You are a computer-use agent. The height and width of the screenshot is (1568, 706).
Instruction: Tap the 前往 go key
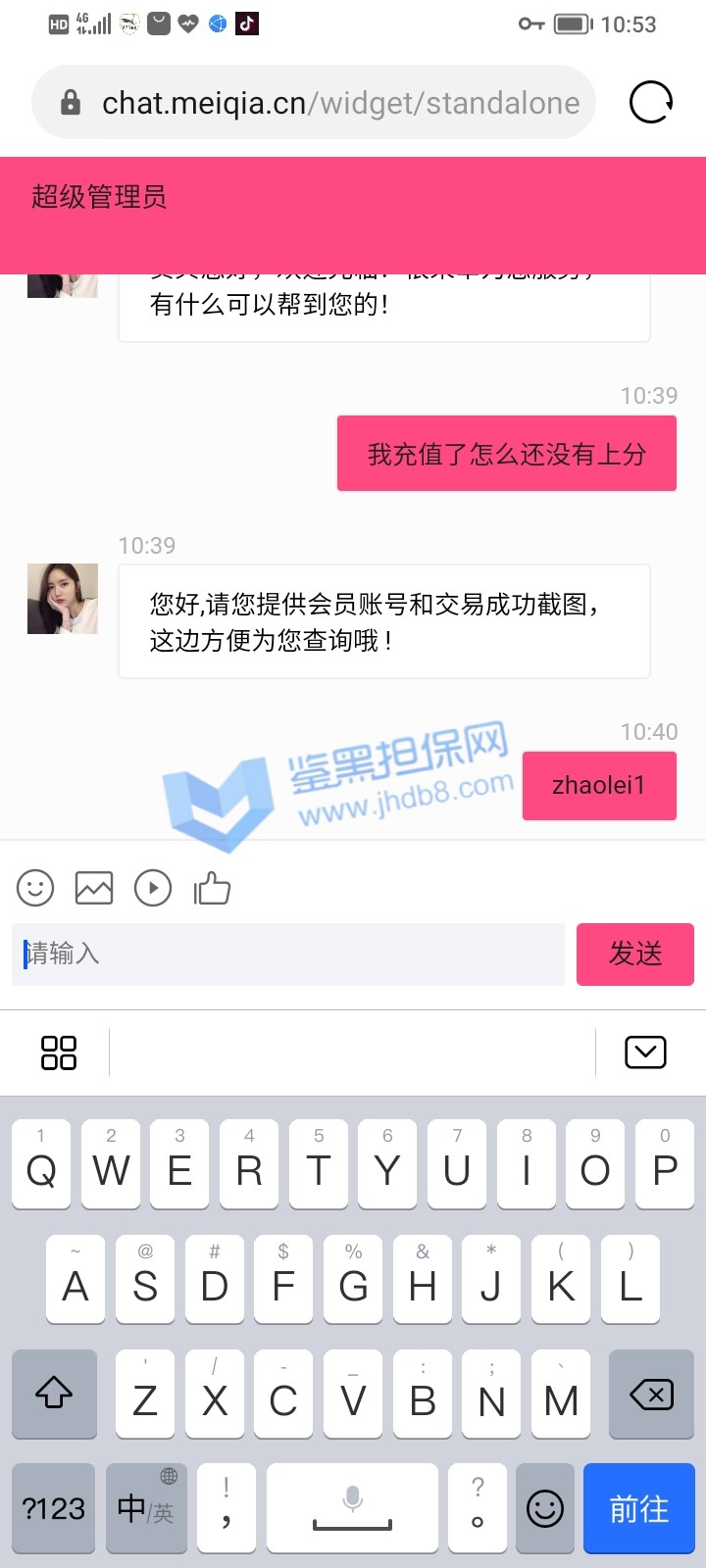(638, 1508)
